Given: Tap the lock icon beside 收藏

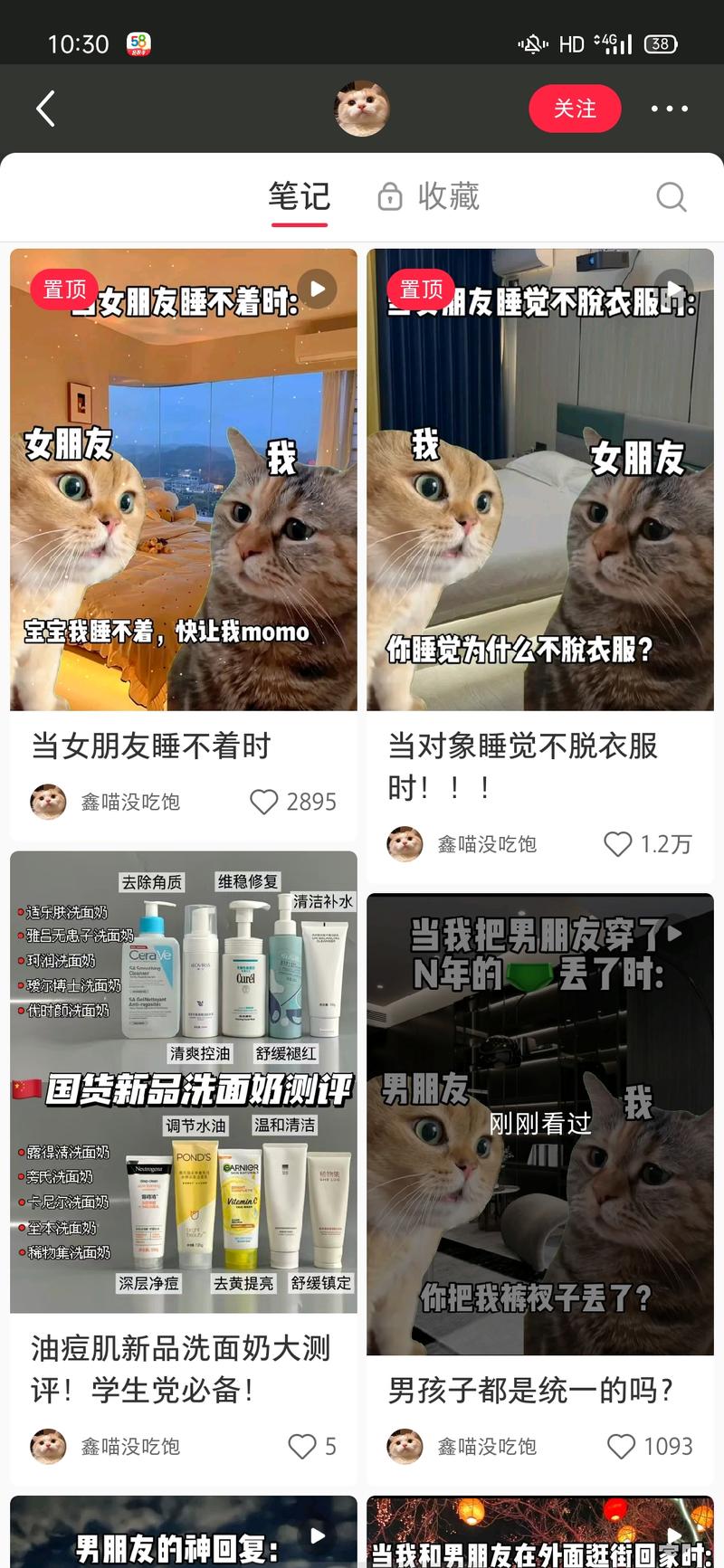Looking at the screenshot, I should [390, 196].
